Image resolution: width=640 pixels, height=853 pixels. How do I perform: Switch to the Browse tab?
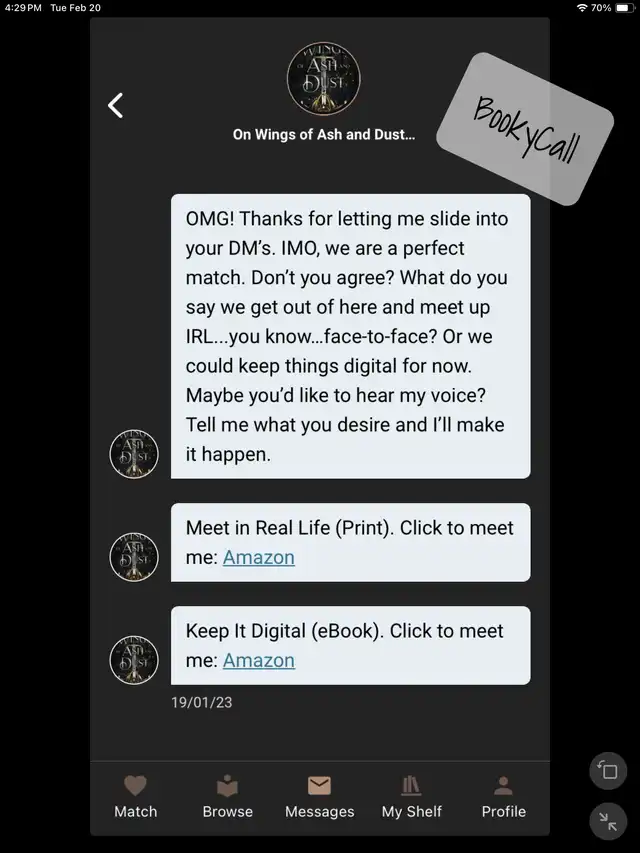[x=228, y=797]
